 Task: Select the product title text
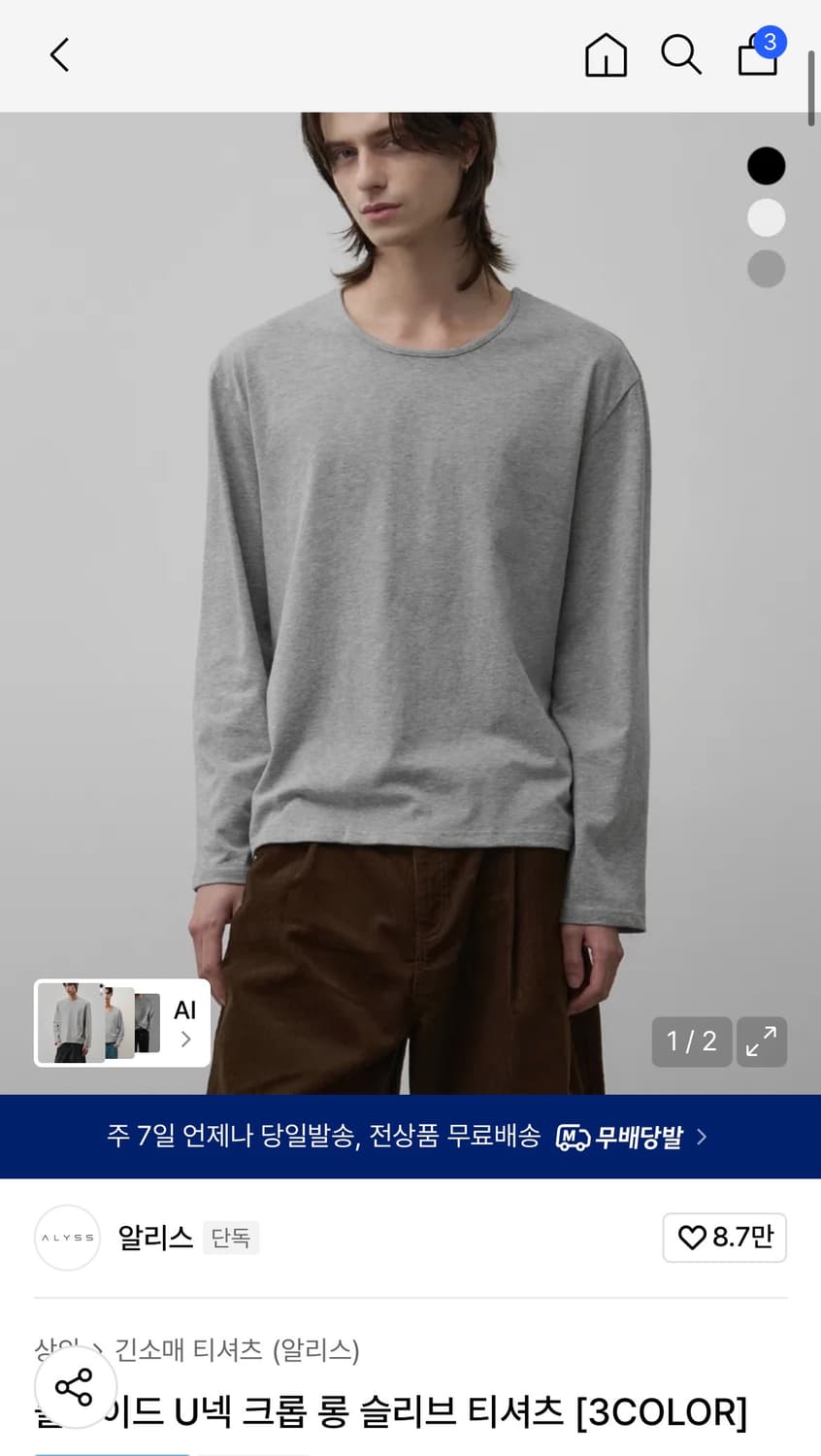[408, 1413]
